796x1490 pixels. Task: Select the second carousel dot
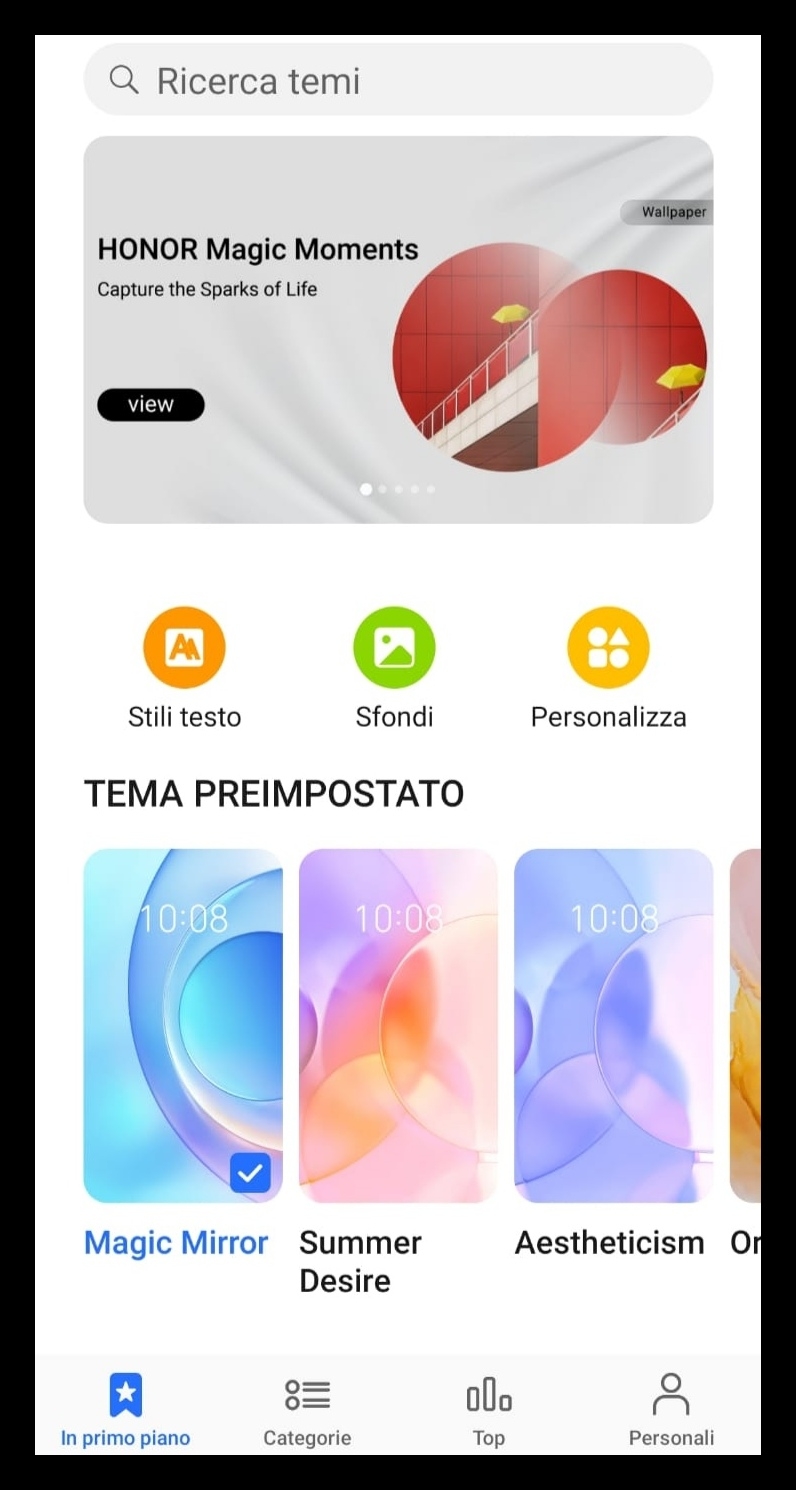(382, 489)
